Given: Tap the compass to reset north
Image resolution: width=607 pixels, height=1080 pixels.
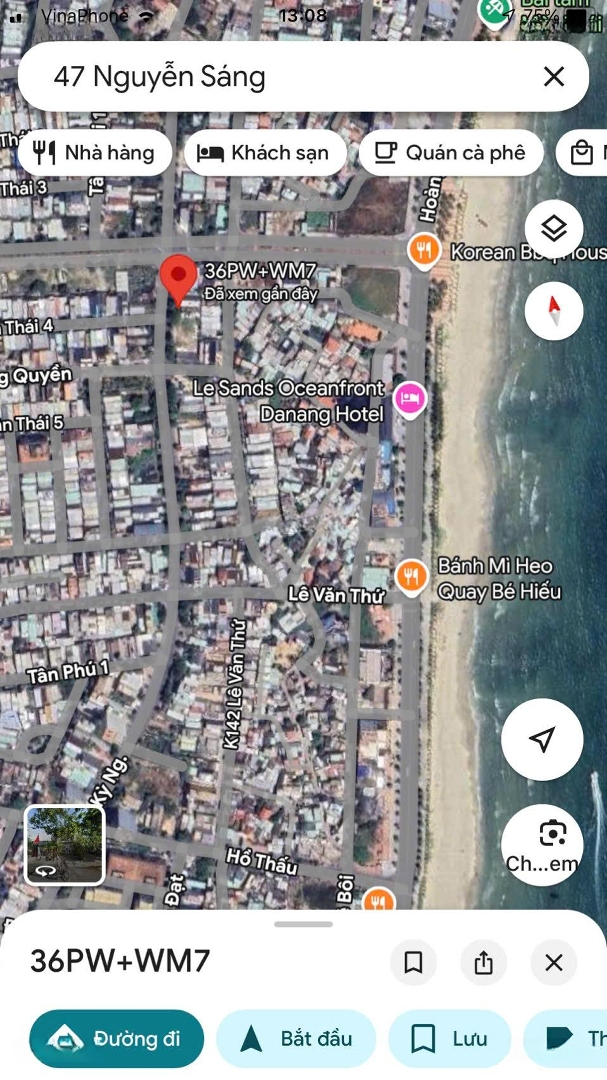Looking at the screenshot, I should (553, 311).
